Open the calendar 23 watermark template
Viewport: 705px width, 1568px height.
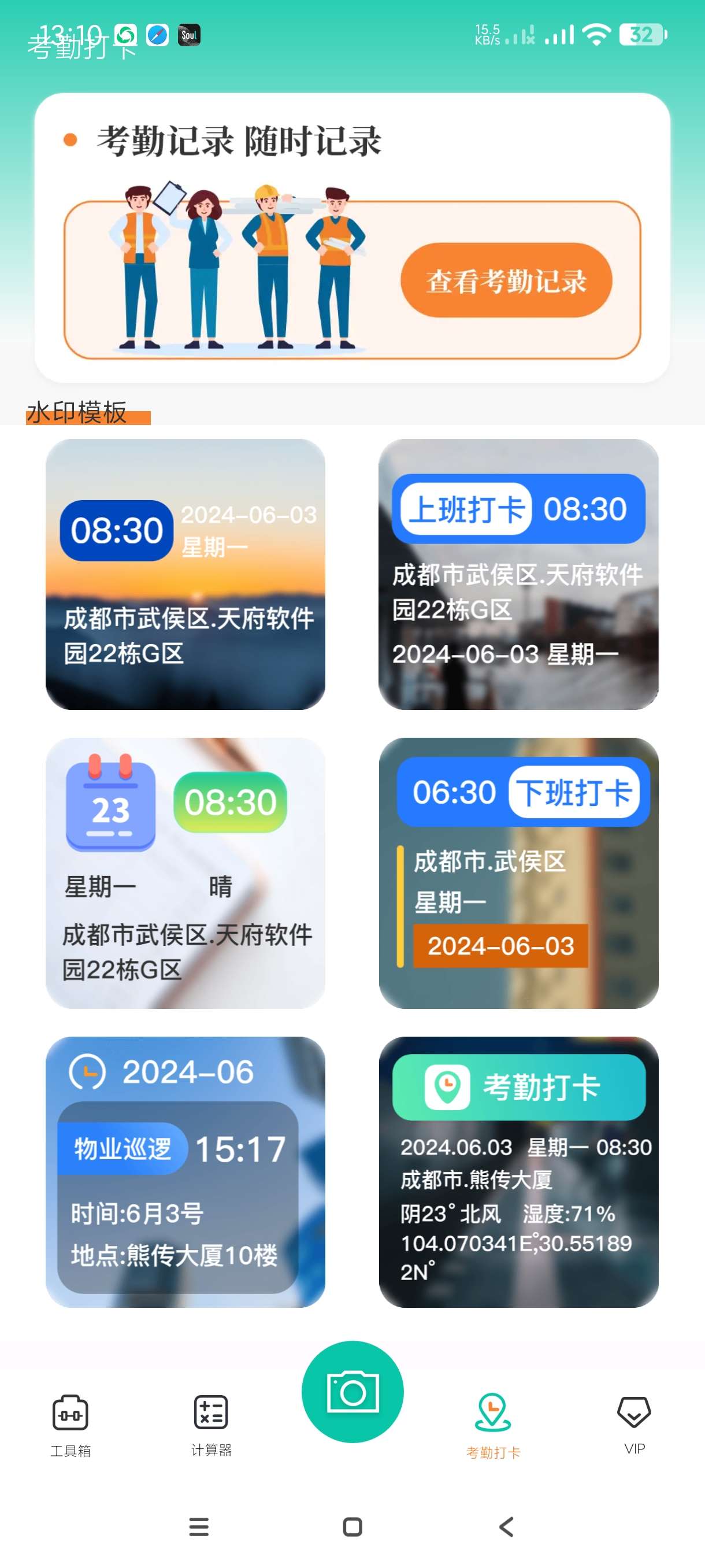pos(185,873)
